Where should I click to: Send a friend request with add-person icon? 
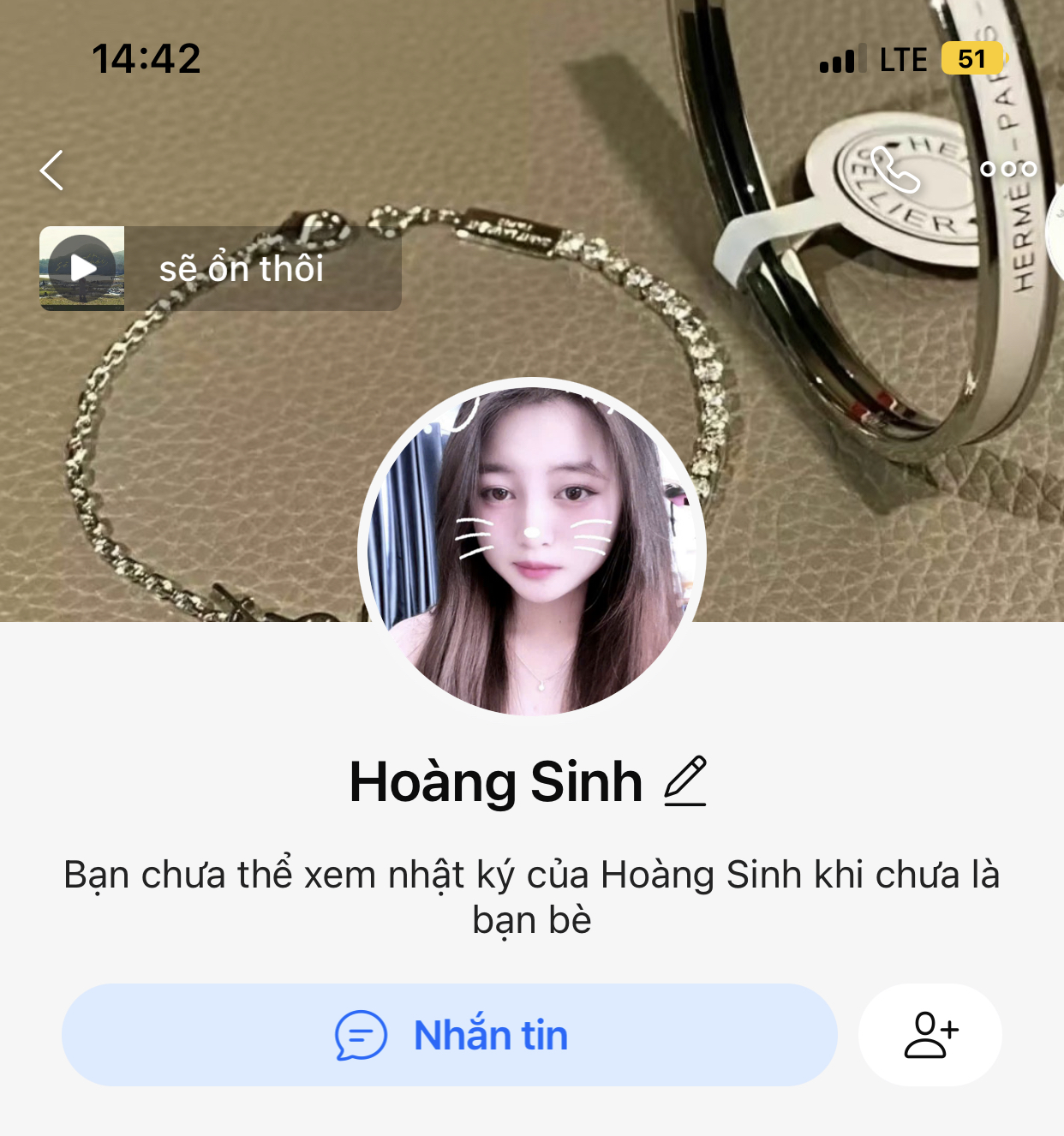(930, 1035)
